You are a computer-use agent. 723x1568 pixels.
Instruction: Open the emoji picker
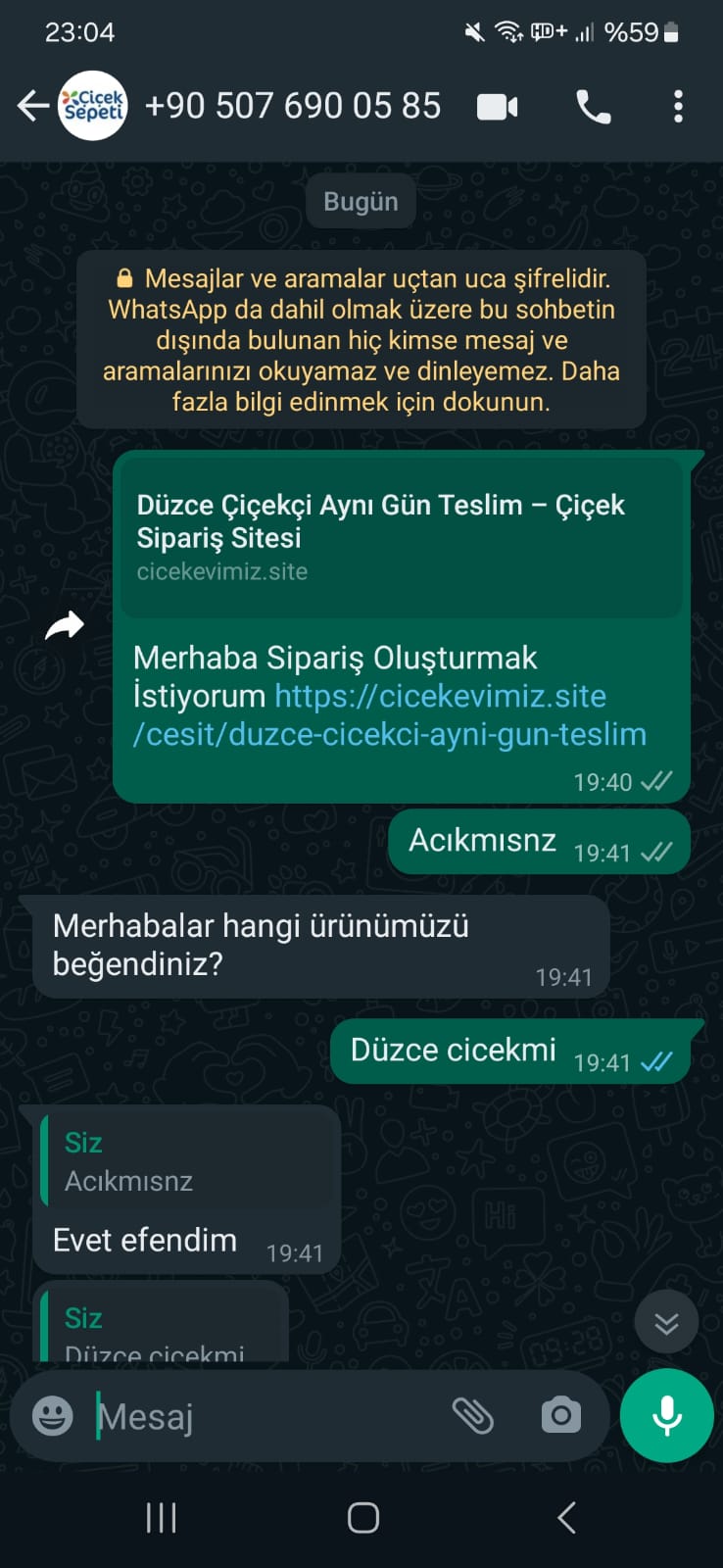pyautogui.click(x=53, y=1416)
